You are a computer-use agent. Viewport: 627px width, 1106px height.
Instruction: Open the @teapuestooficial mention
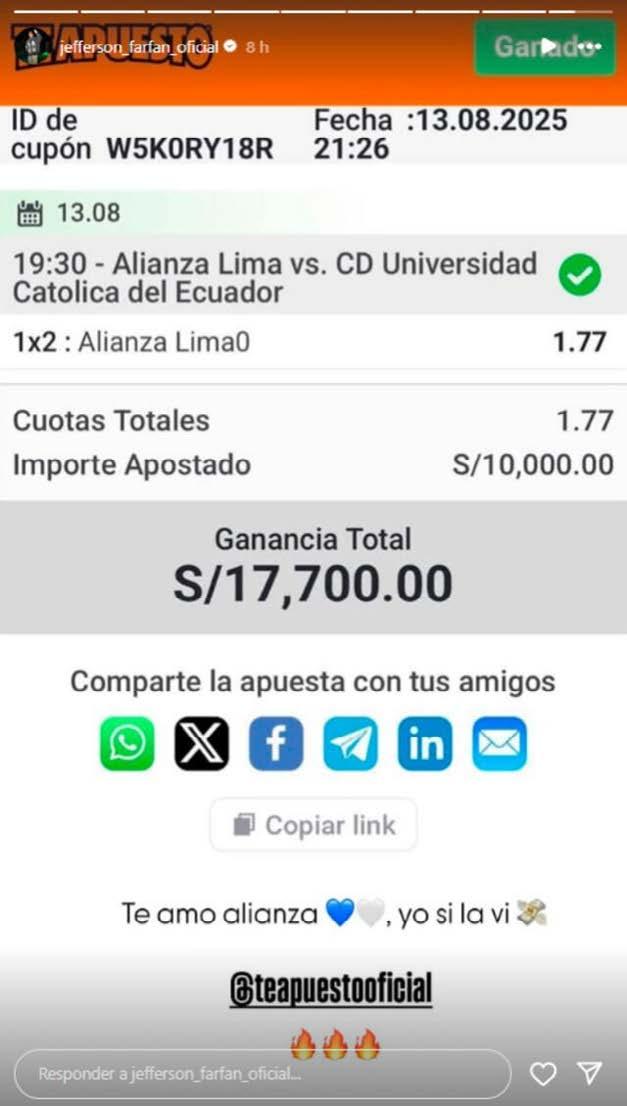(331, 991)
